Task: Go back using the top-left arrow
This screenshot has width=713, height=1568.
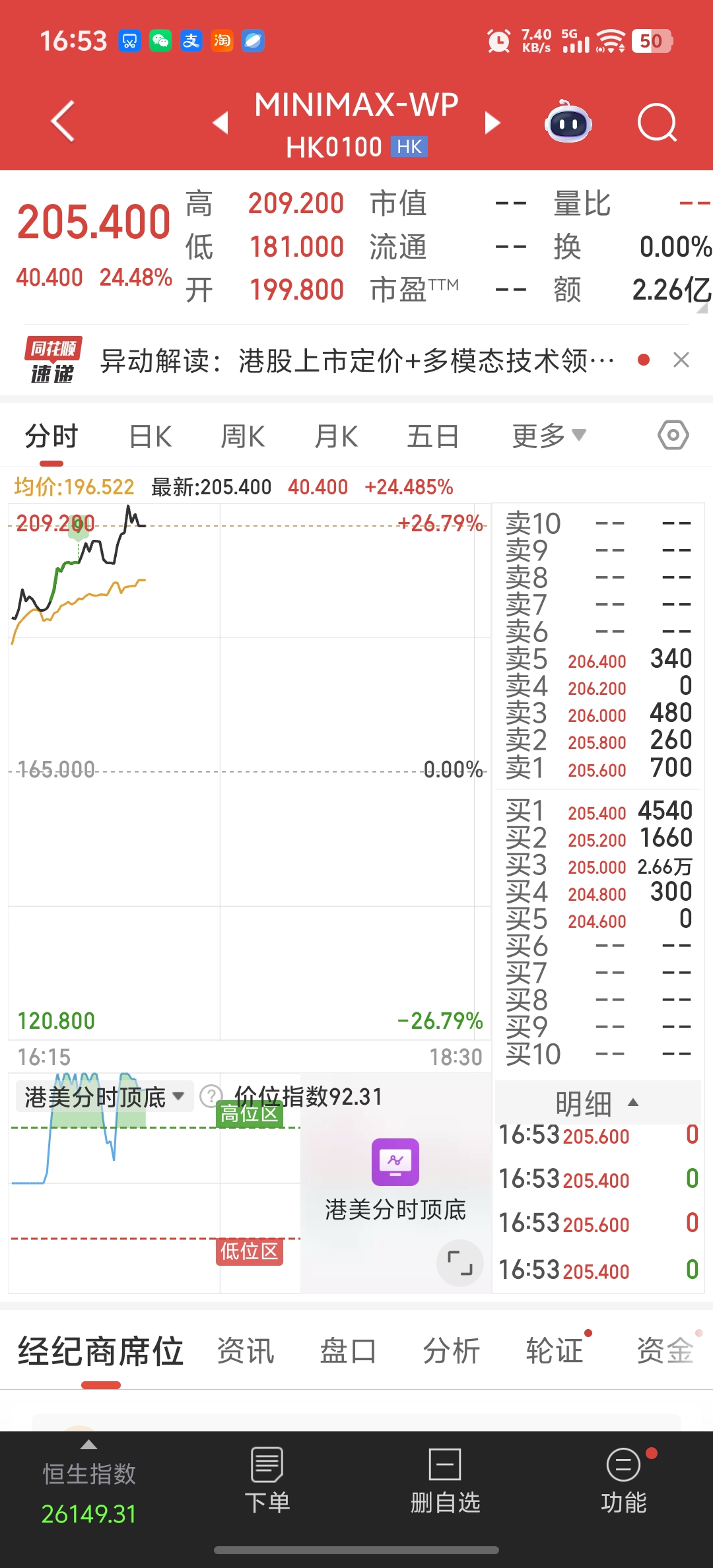Action: (63, 121)
